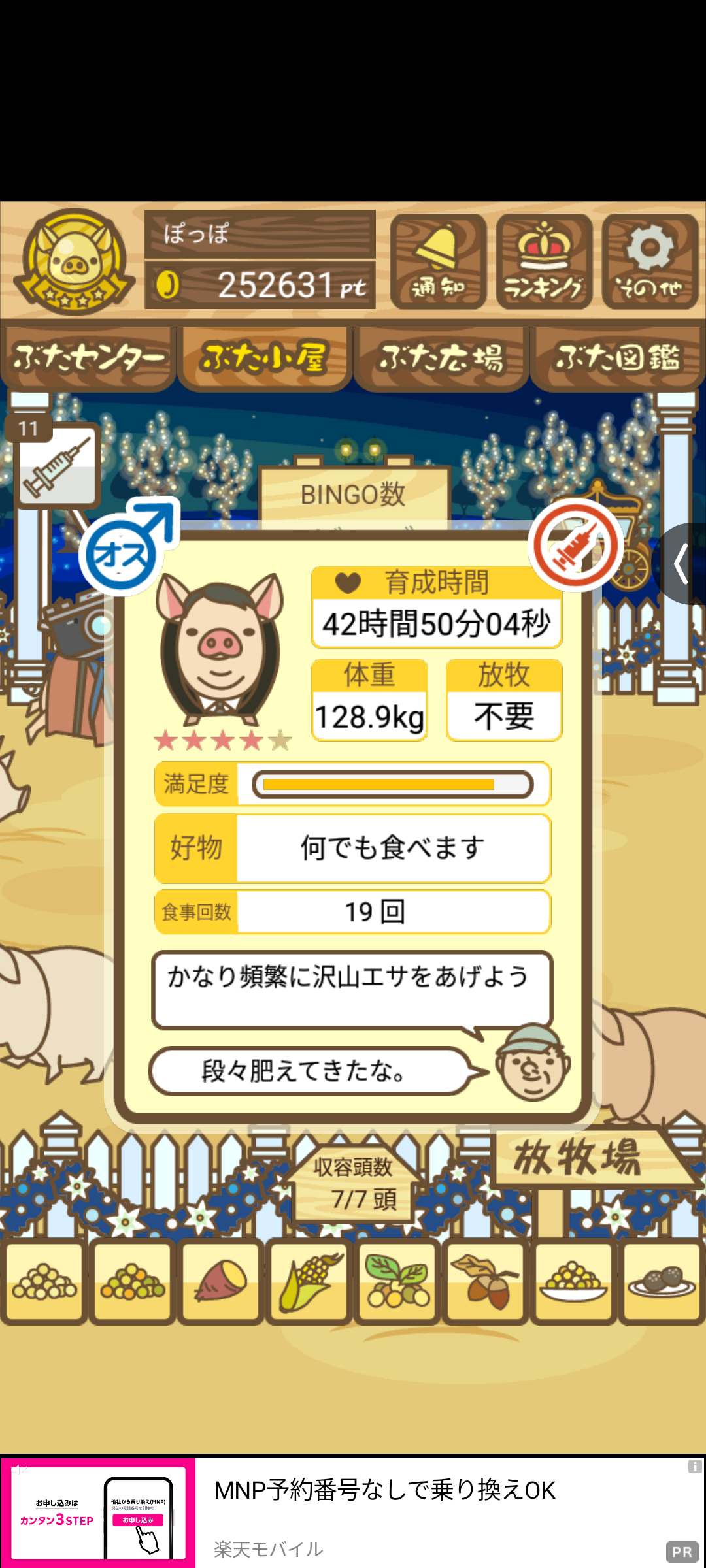Open the 通知 notifications bell

438,262
